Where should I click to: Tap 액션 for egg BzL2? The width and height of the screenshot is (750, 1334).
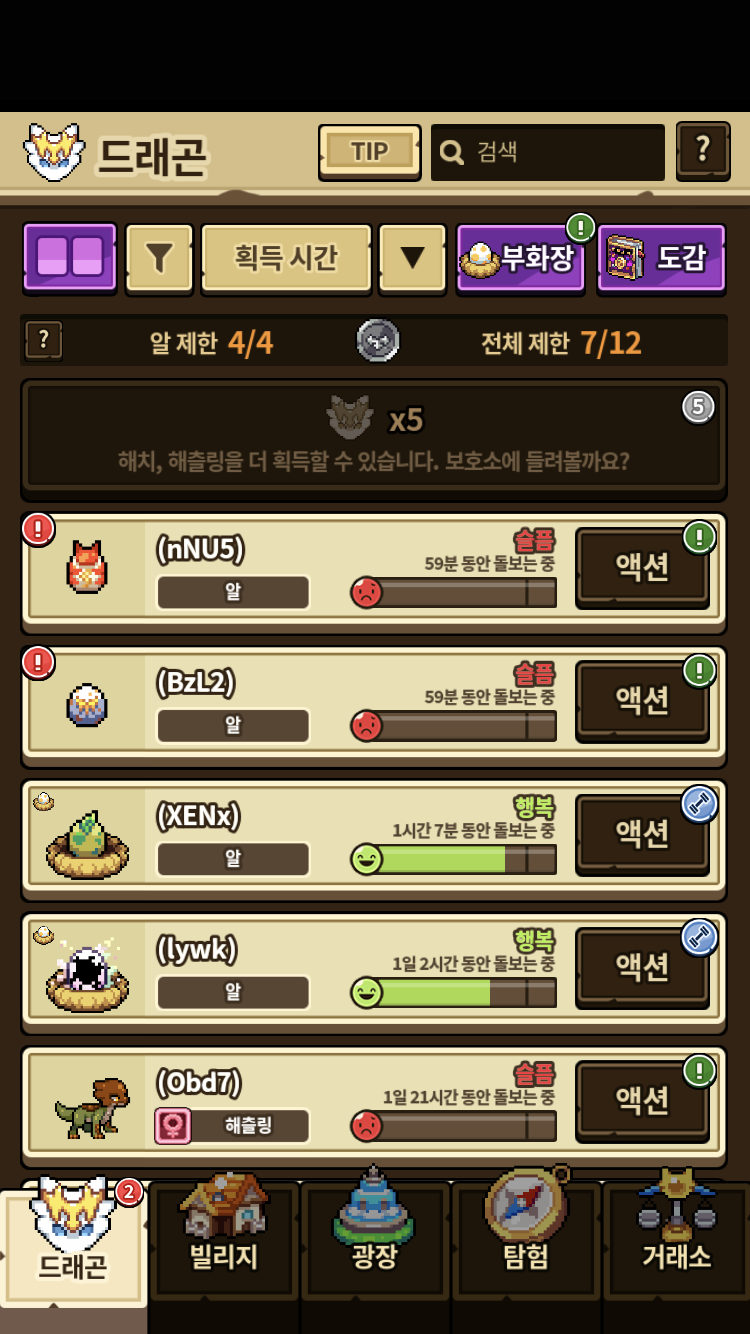click(x=642, y=700)
